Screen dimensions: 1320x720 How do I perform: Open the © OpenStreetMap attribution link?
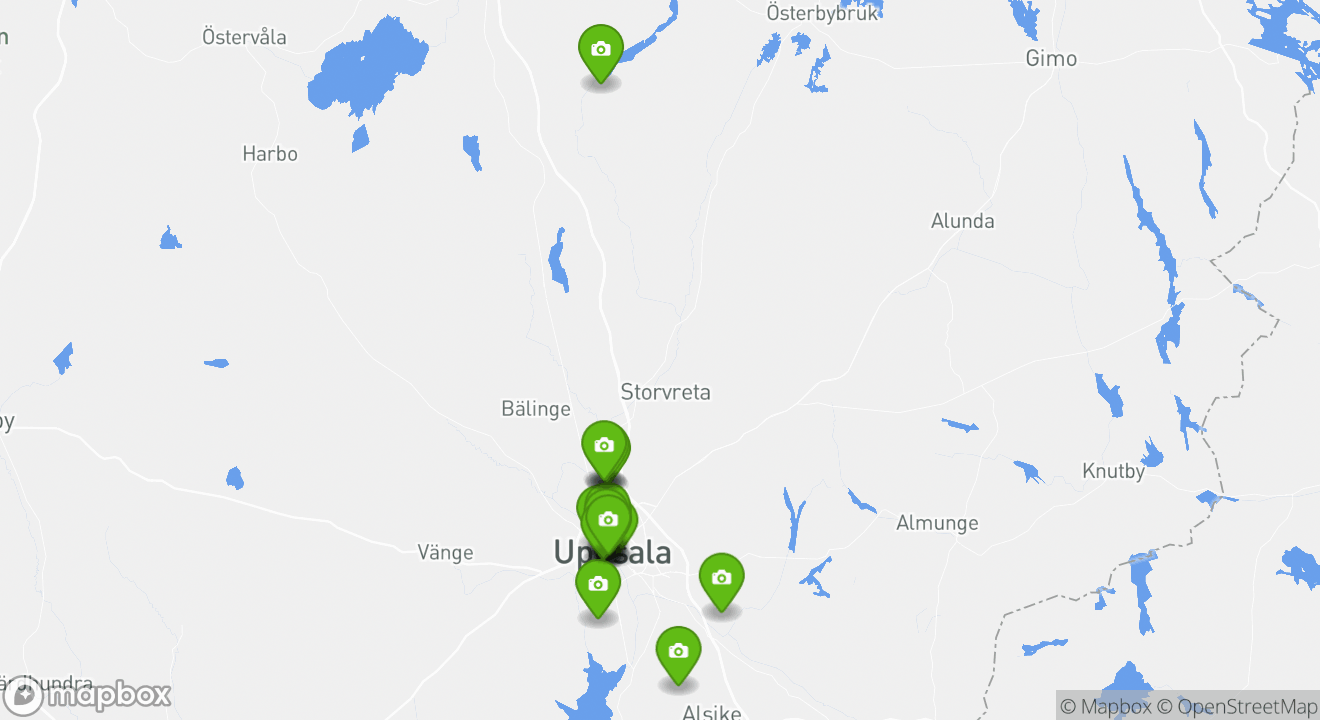[x=1237, y=707]
